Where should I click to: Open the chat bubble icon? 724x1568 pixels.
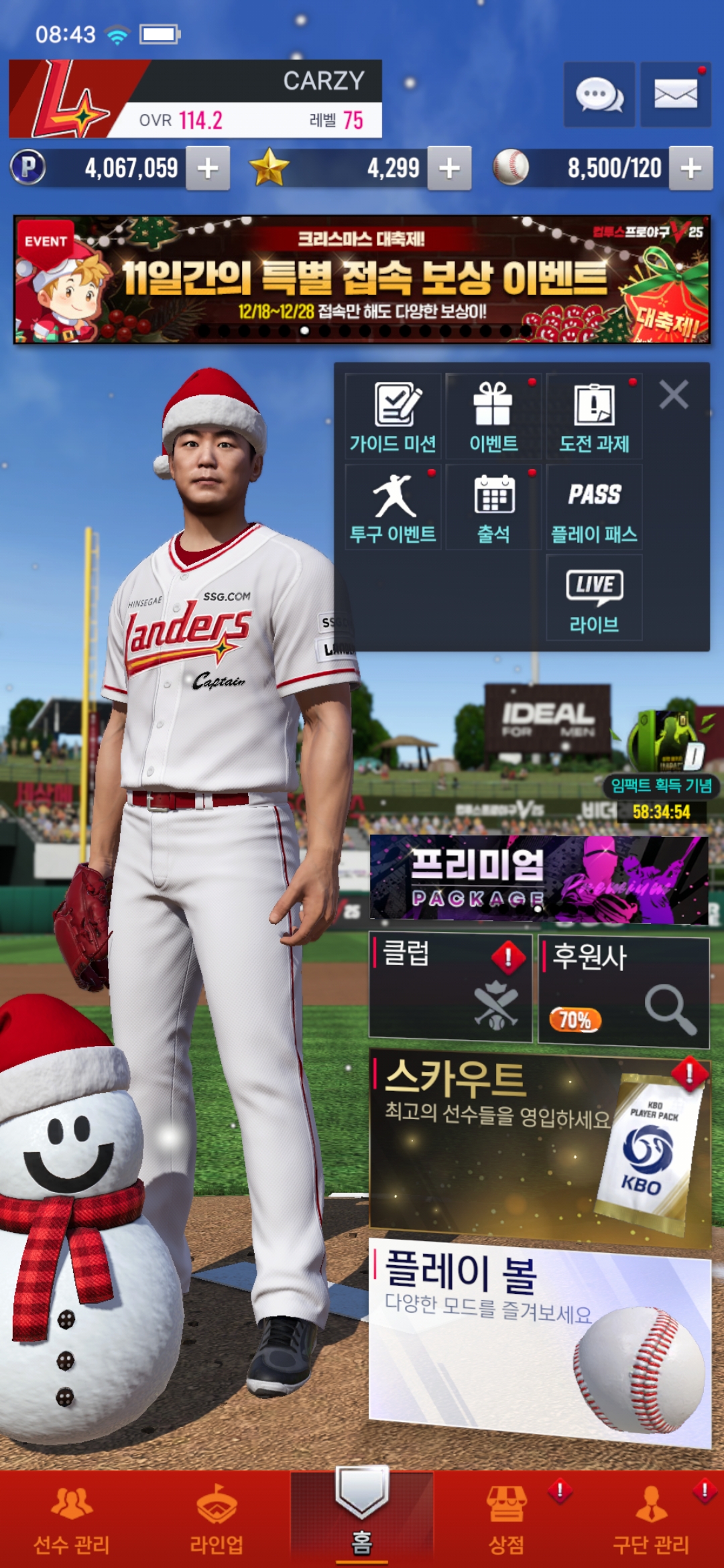tap(599, 94)
